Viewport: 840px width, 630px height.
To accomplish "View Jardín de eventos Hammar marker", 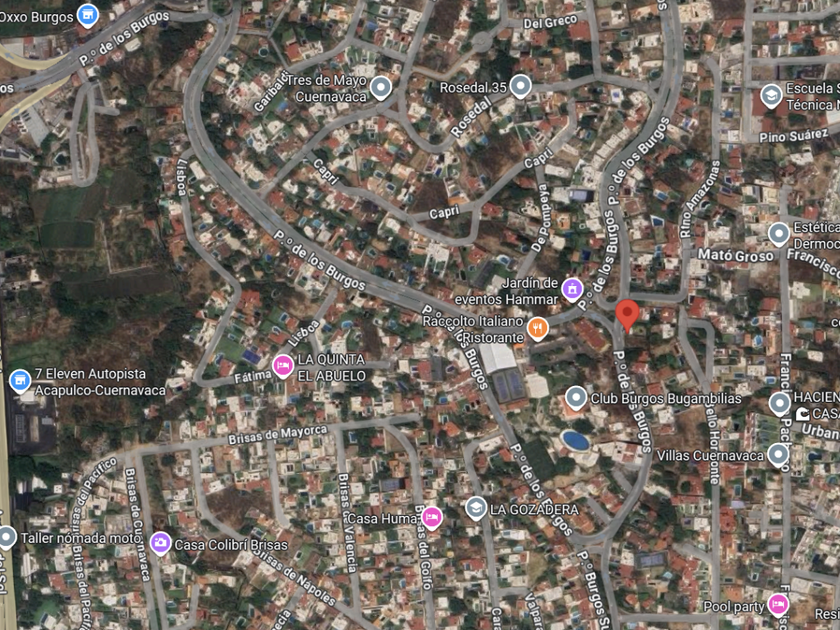I will pos(572,289).
